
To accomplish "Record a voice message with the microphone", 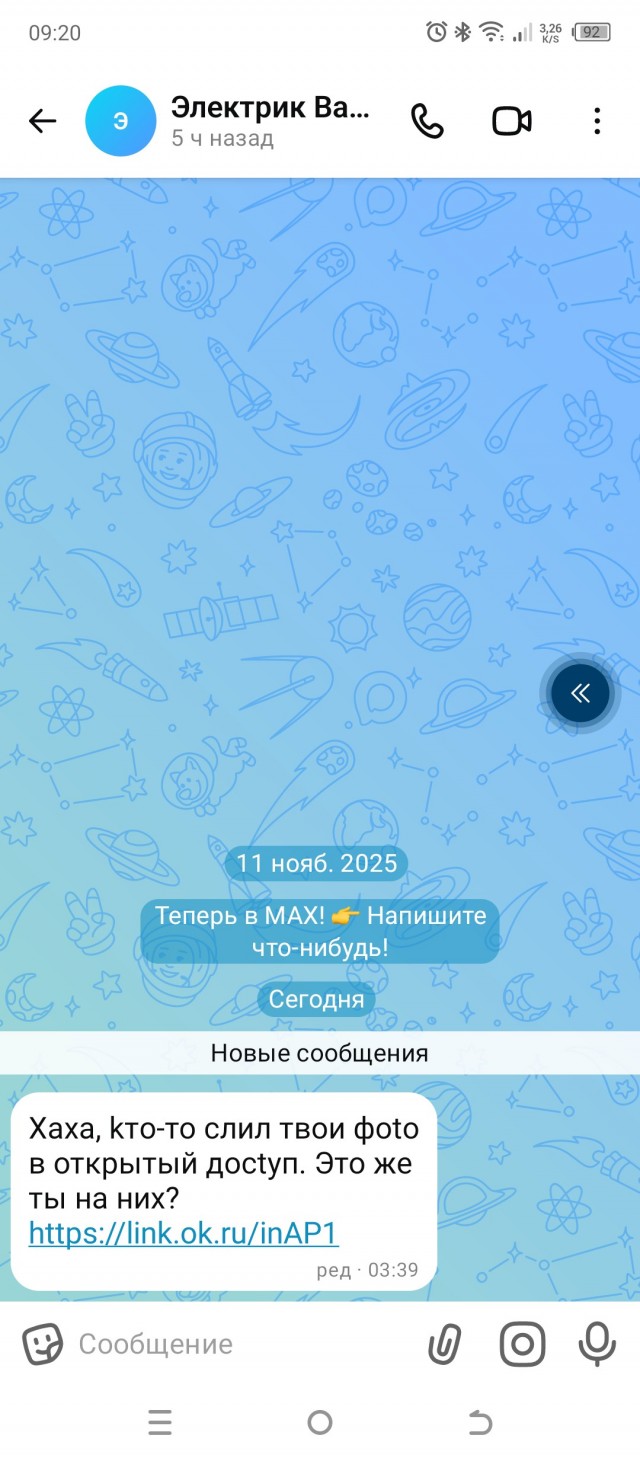I will tap(597, 1344).
